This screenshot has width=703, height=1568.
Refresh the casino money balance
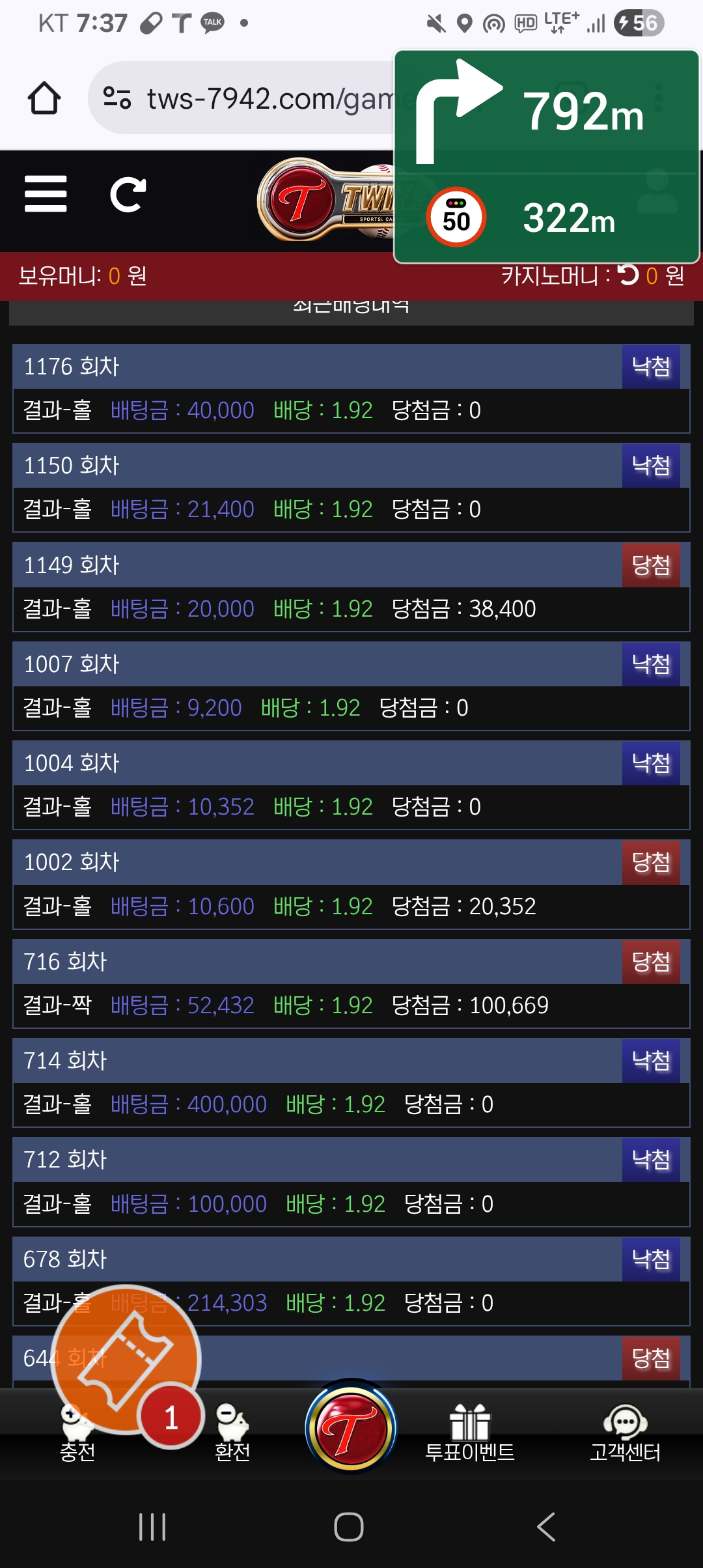(x=629, y=275)
